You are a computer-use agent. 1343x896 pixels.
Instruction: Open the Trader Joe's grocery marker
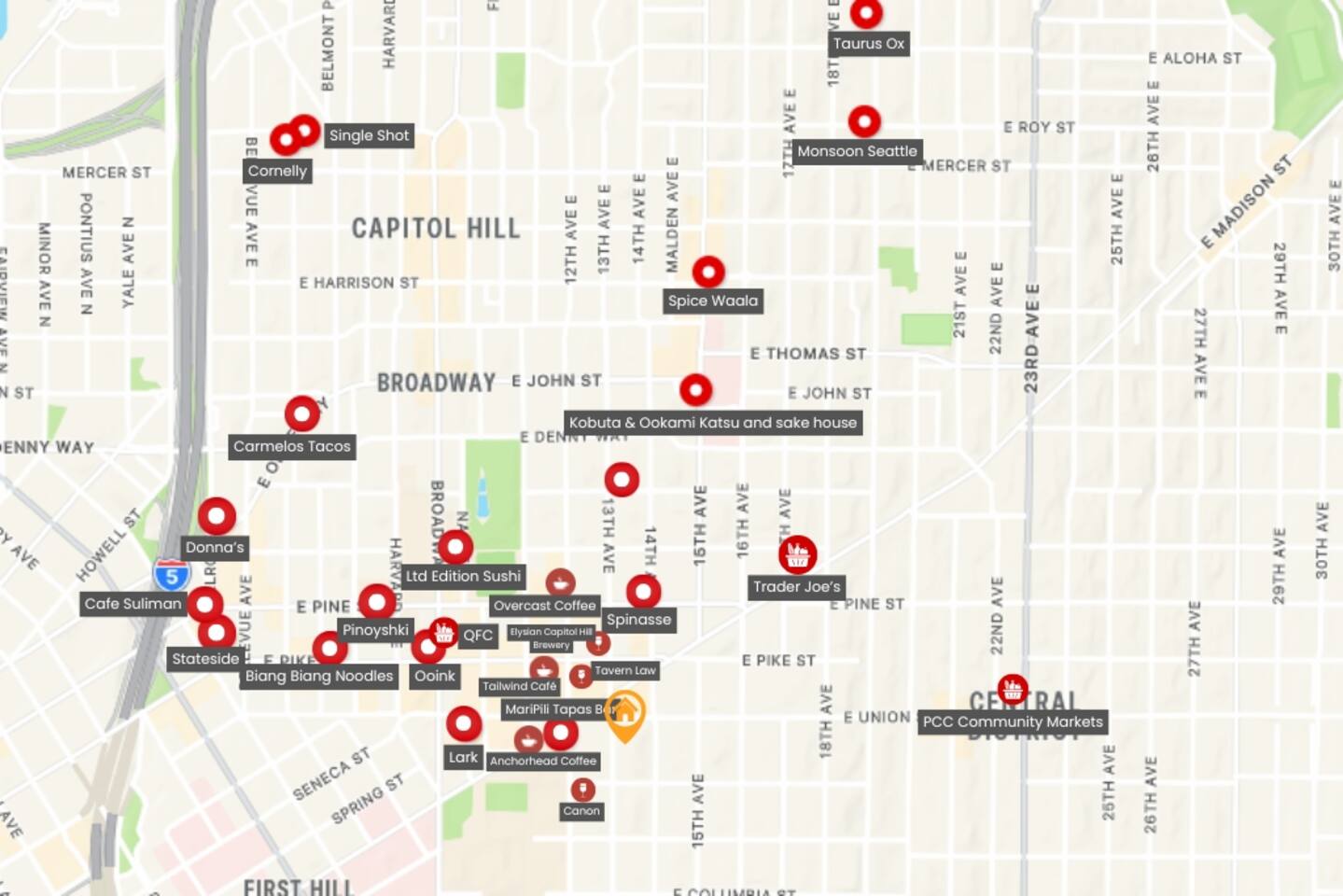(x=797, y=554)
